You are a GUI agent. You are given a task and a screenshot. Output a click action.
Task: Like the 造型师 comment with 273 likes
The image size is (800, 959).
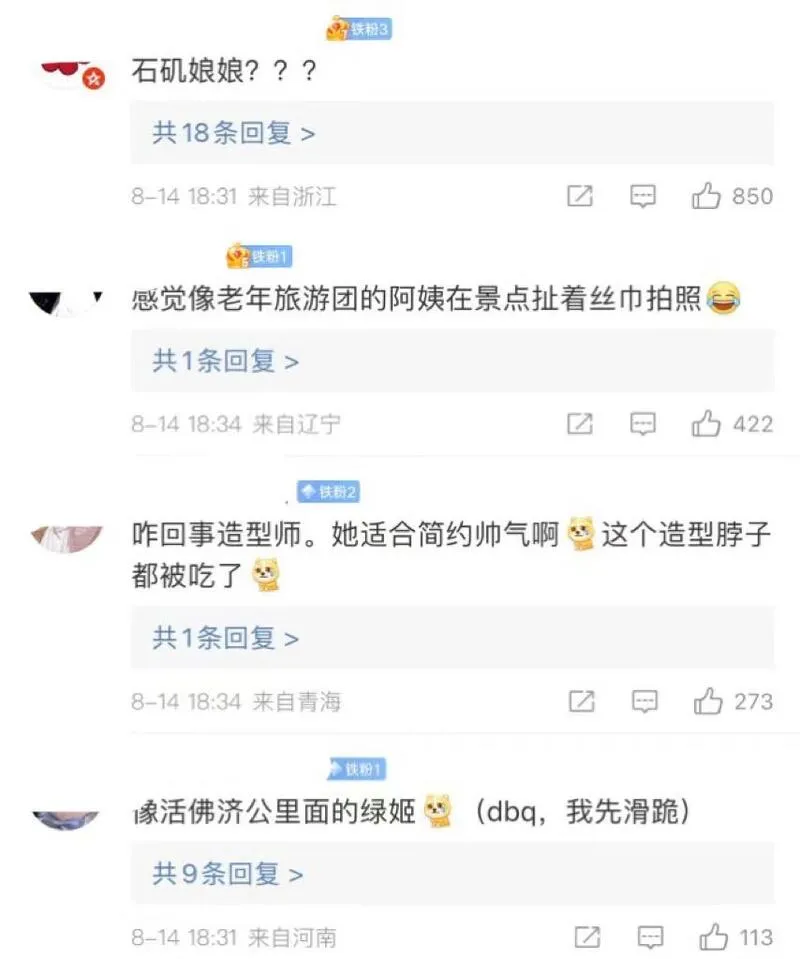tap(709, 701)
